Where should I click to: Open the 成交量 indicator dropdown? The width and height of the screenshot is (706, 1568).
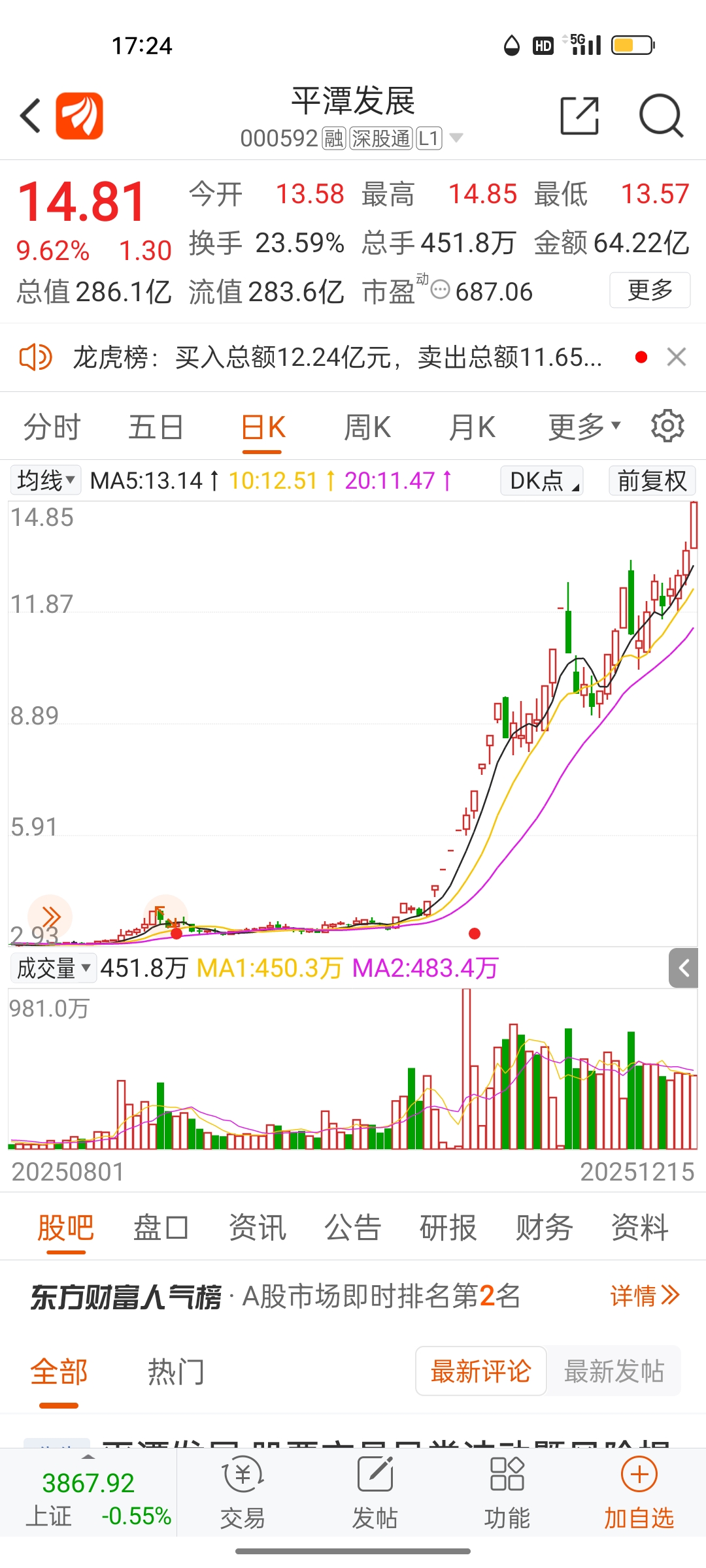point(54,968)
